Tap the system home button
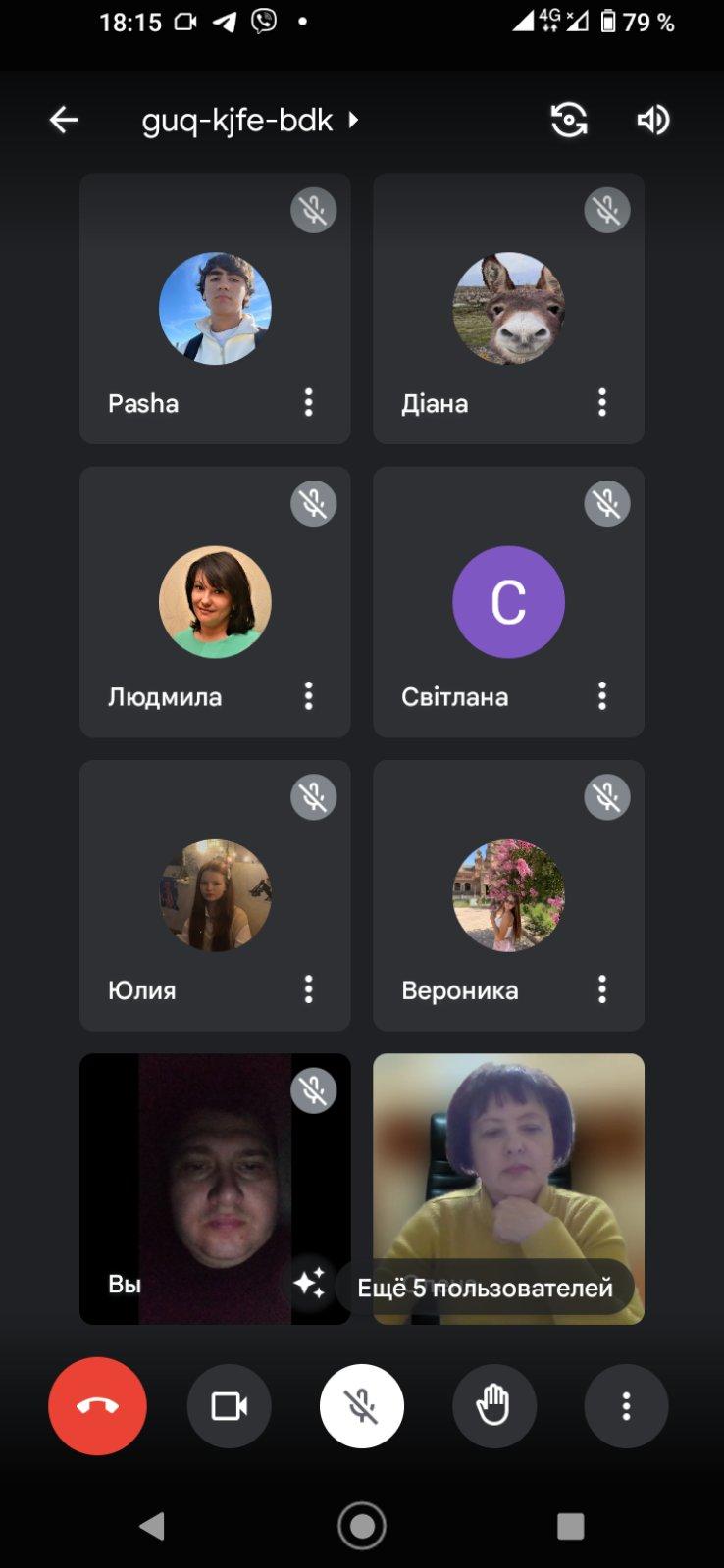Screen dimensions: 724x1568 362,1526
